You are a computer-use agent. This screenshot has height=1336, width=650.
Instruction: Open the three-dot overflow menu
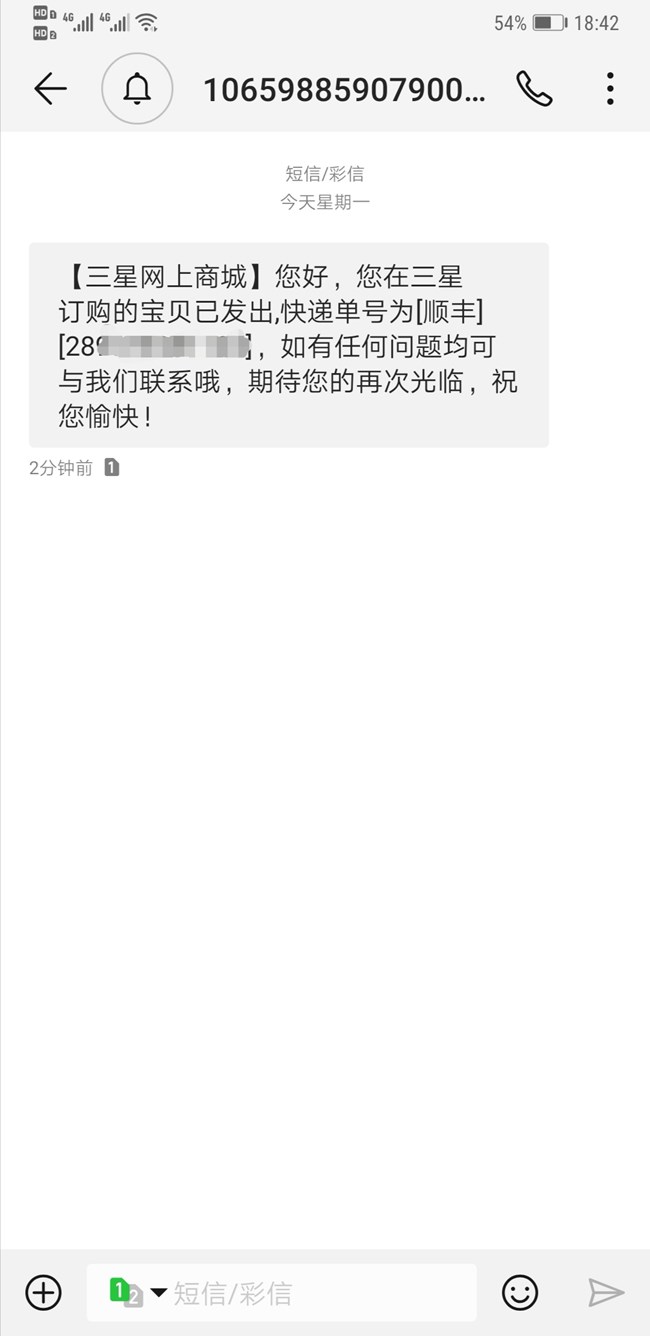[610, 89]
